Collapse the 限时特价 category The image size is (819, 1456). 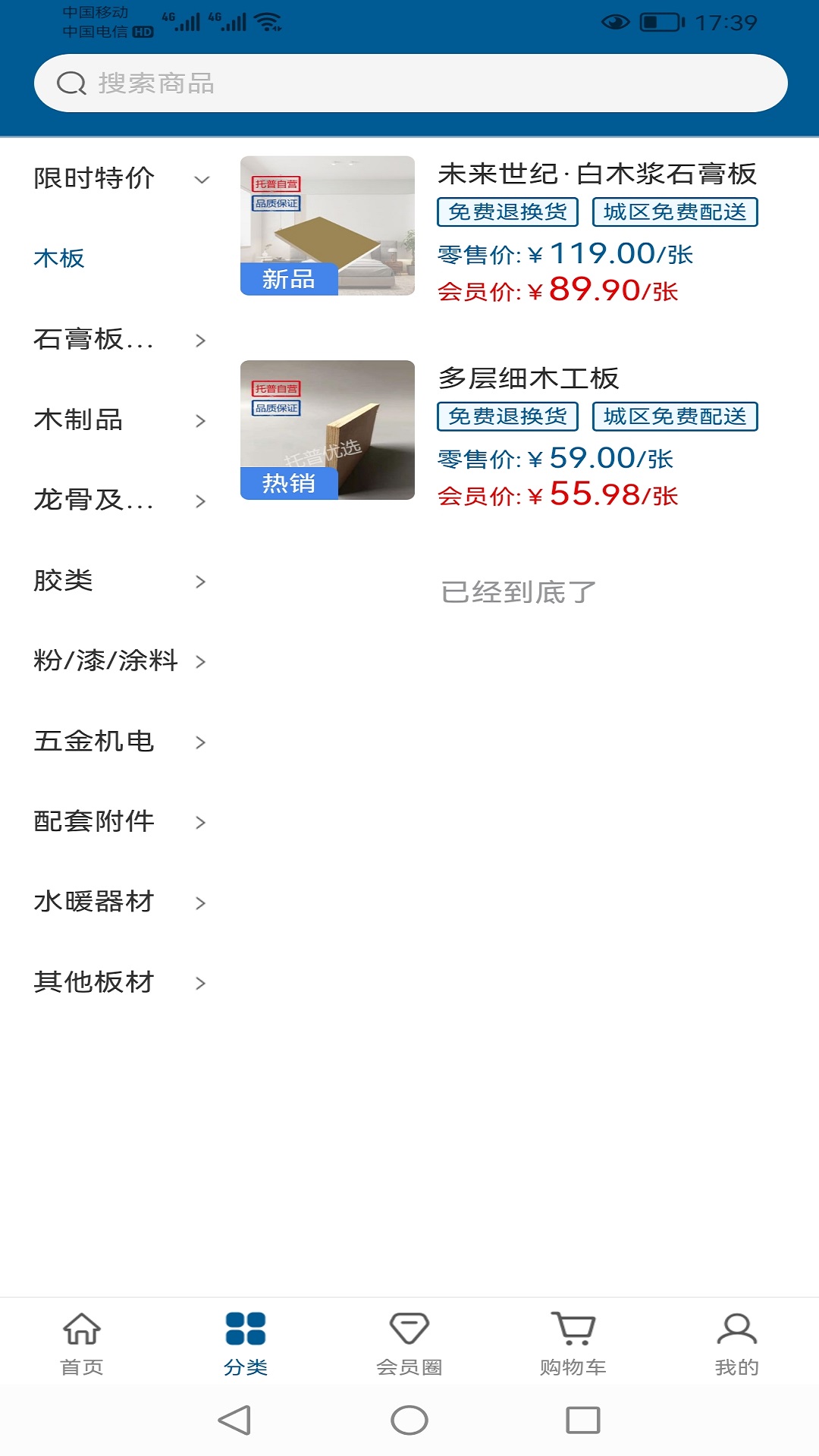tap(120, 179)
